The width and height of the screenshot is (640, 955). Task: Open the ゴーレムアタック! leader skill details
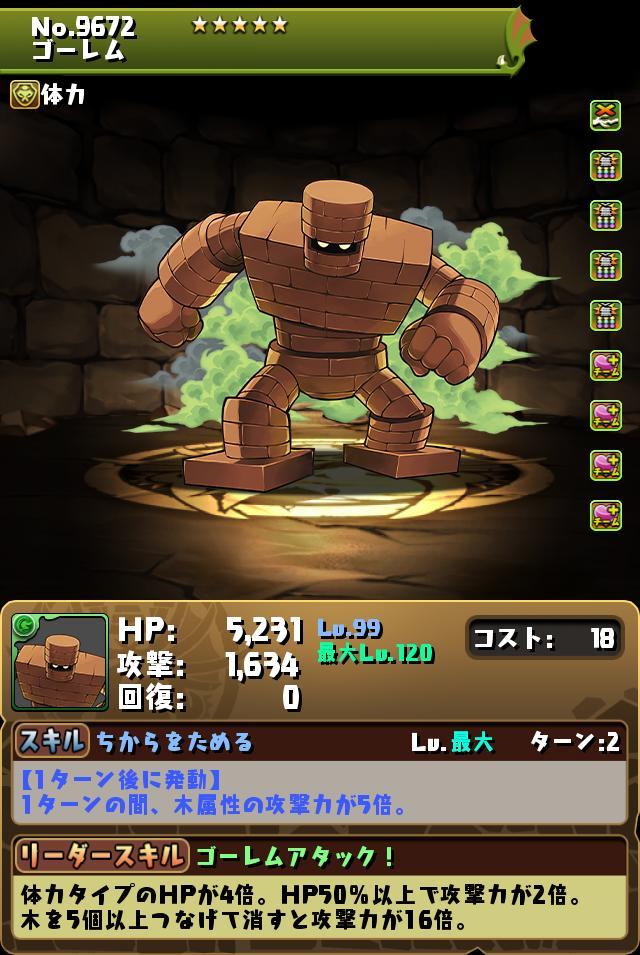pos(294,856)
